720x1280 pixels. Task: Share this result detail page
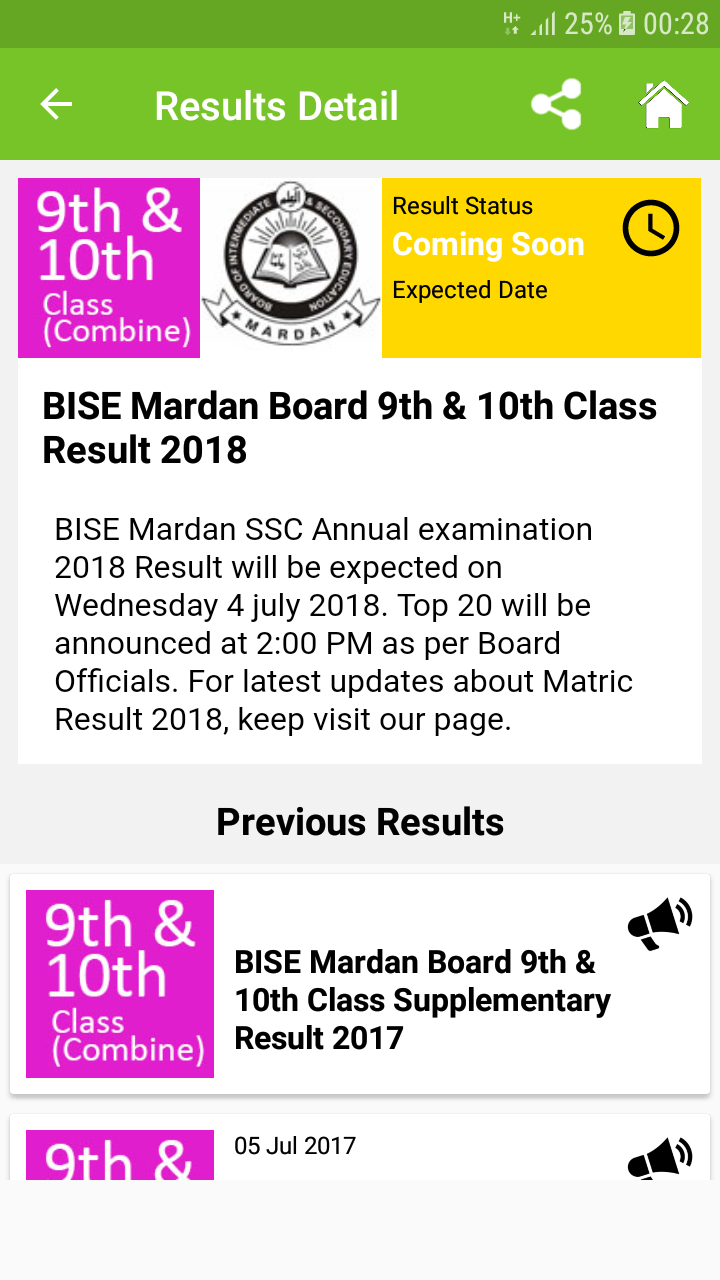(x=556, y=104)
